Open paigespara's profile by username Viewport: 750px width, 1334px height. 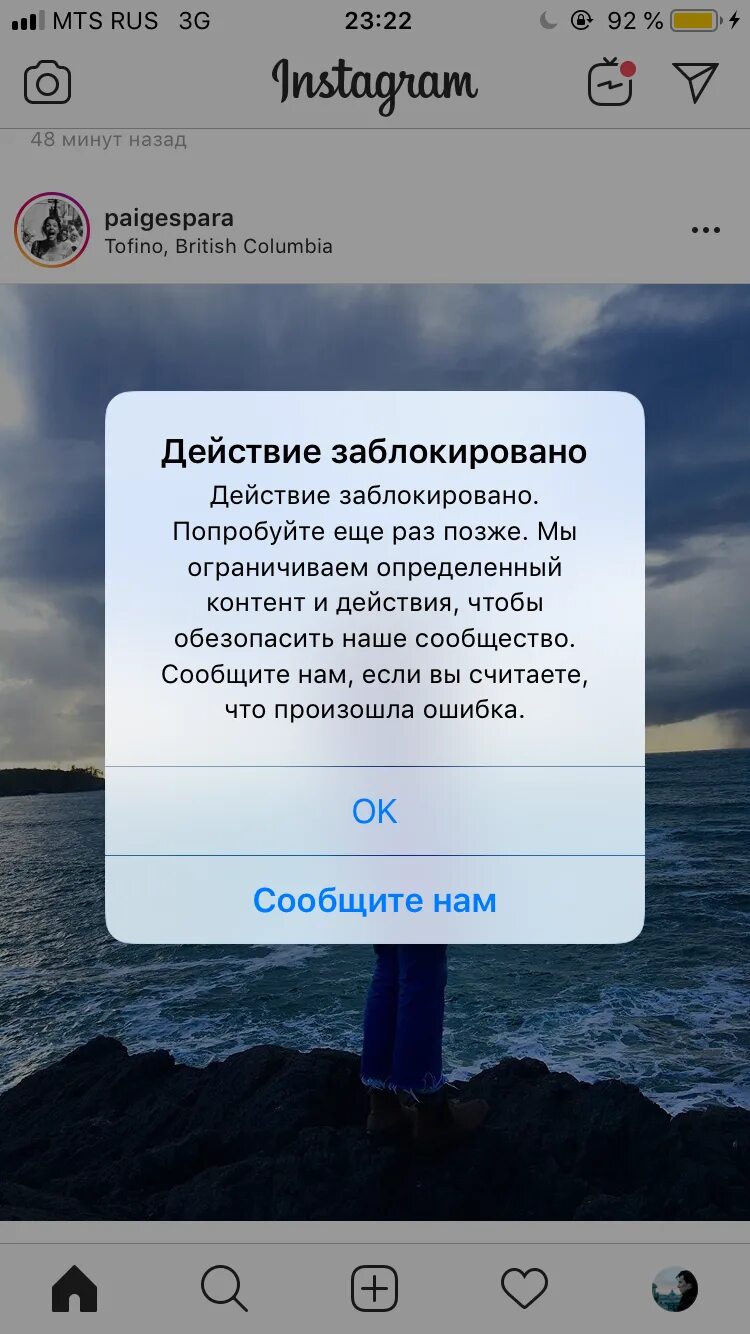(169, 217)
